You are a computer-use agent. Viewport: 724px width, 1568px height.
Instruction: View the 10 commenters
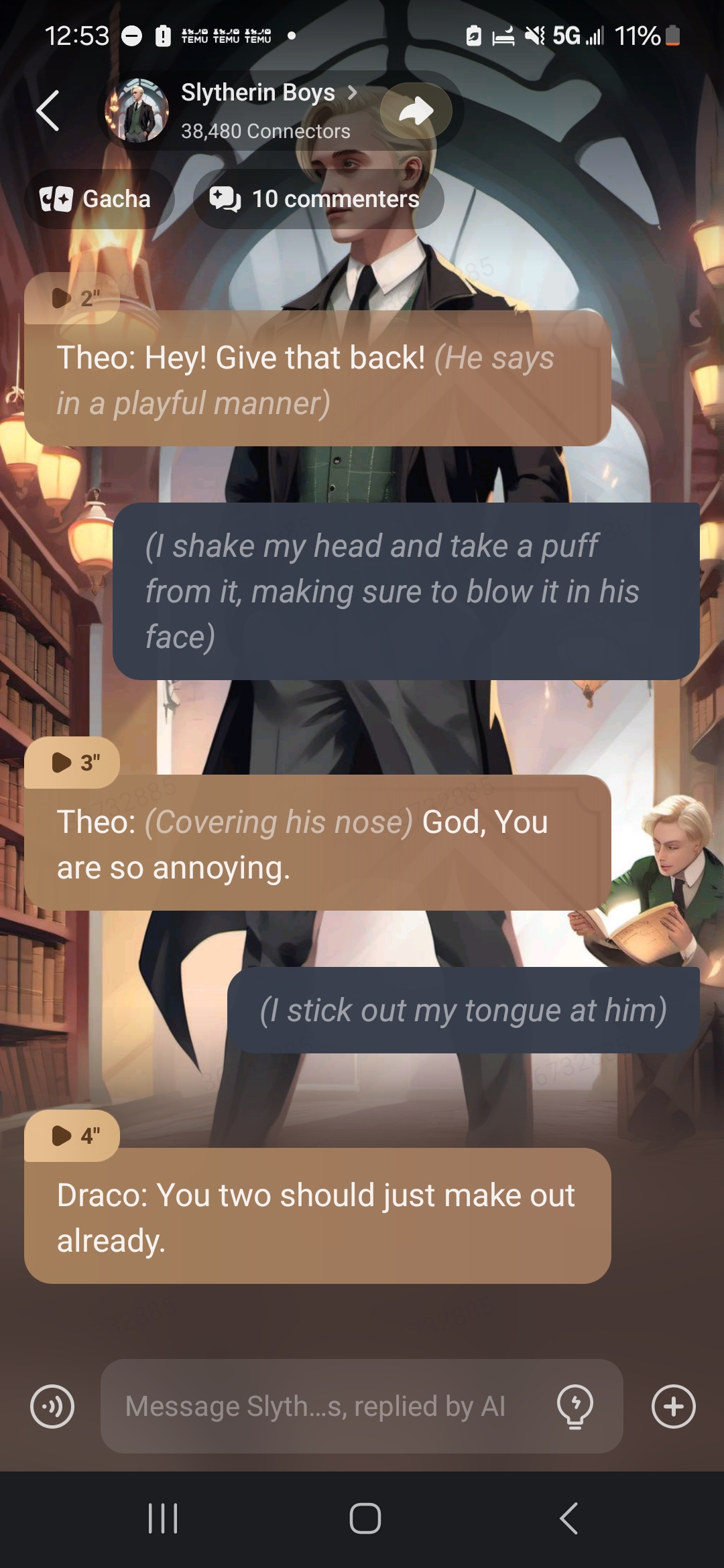318,199
